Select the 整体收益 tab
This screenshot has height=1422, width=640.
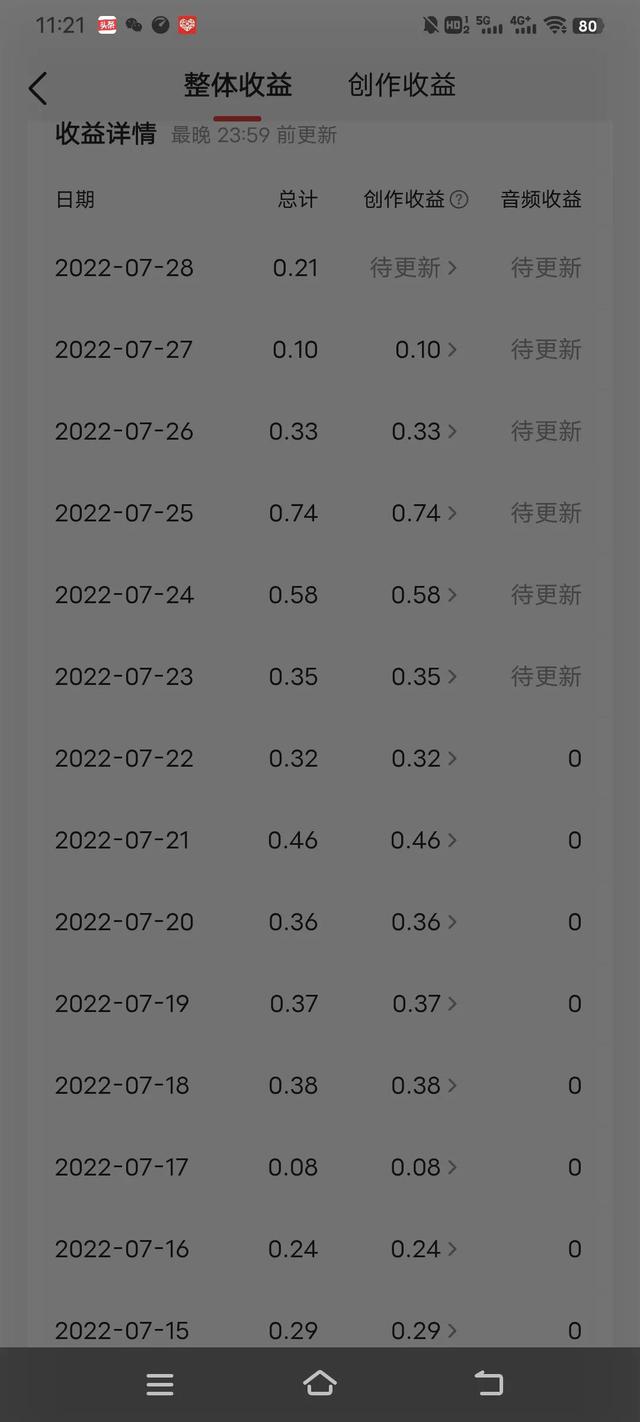238,86
